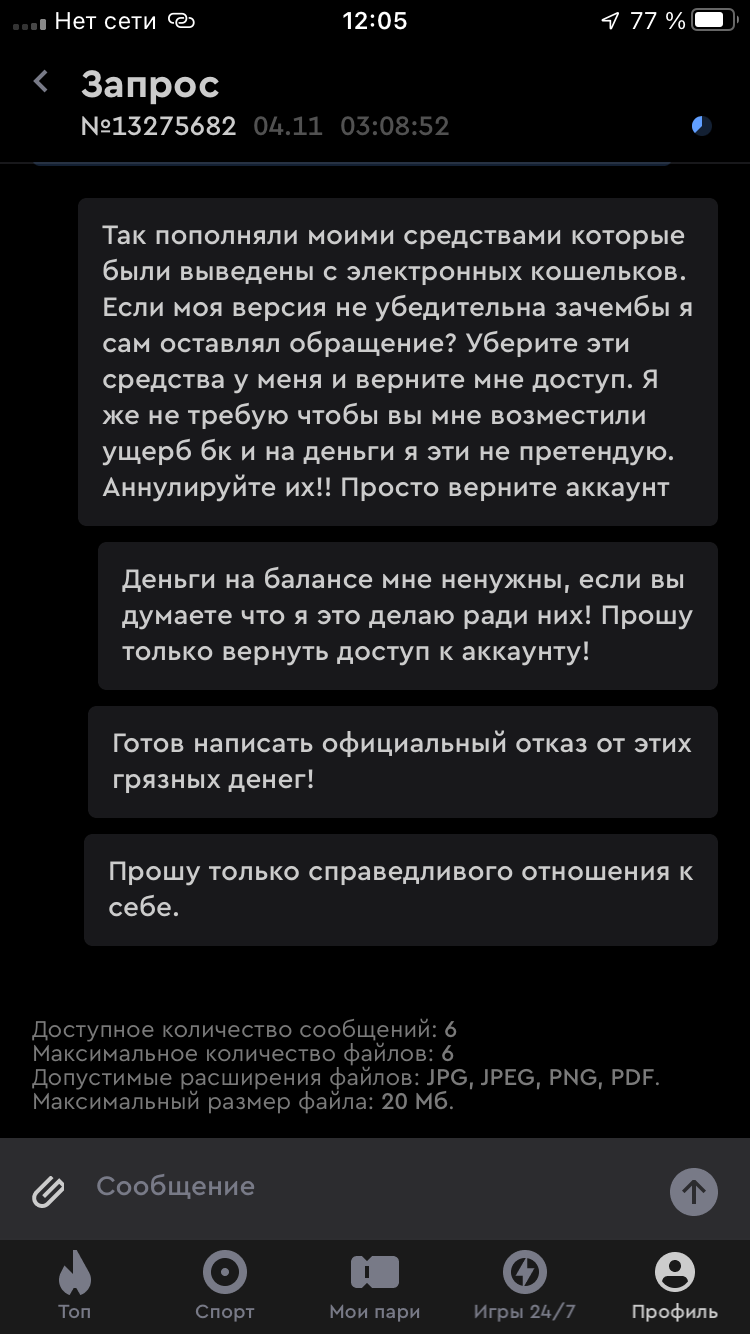This screenshot has height=1334, width=750.
Task: Switch to the Топ tab
Action: [x=74, y=1286]
